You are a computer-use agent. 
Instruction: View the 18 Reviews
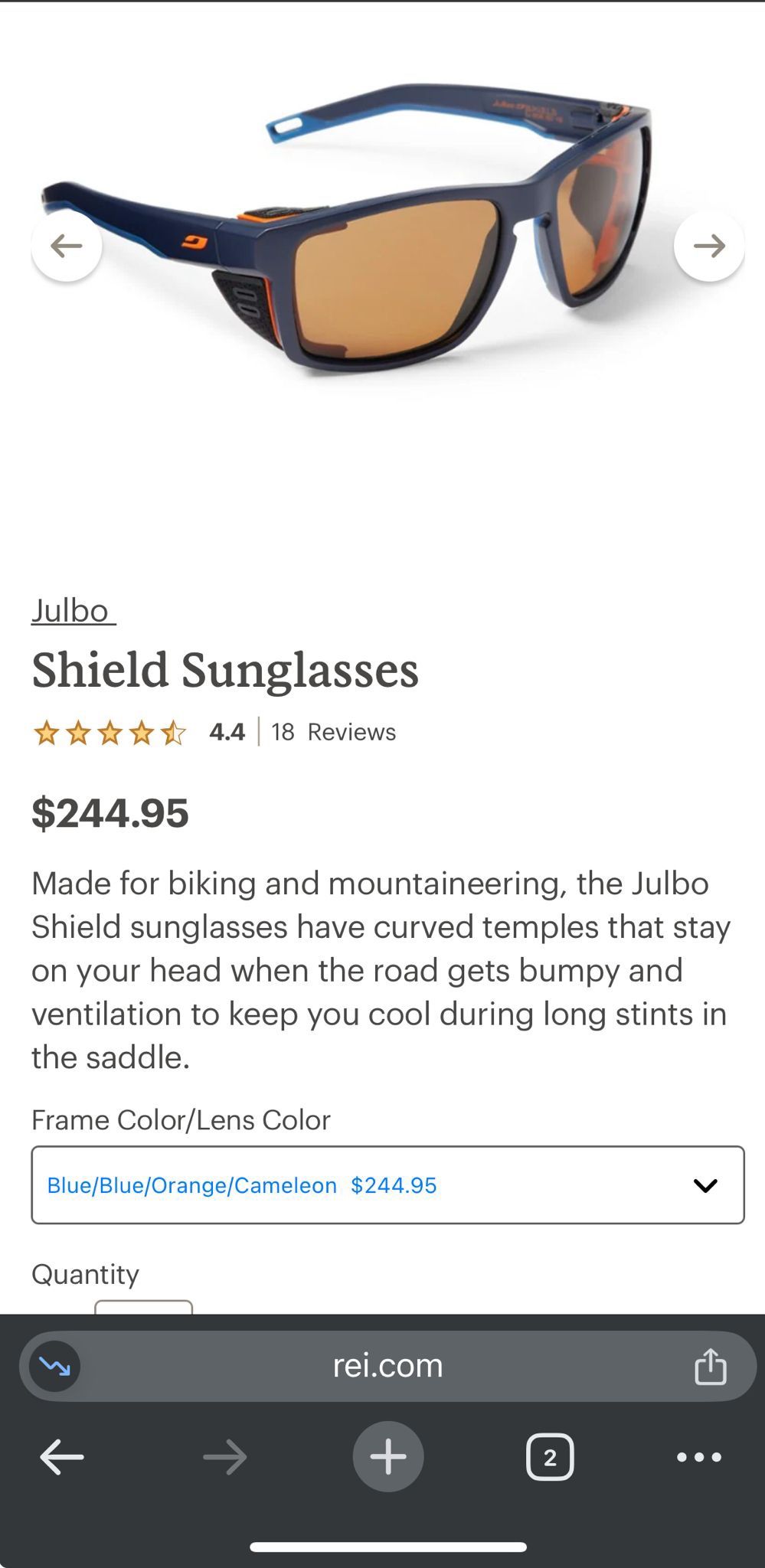pyautogui.click(x=333, y=733)
